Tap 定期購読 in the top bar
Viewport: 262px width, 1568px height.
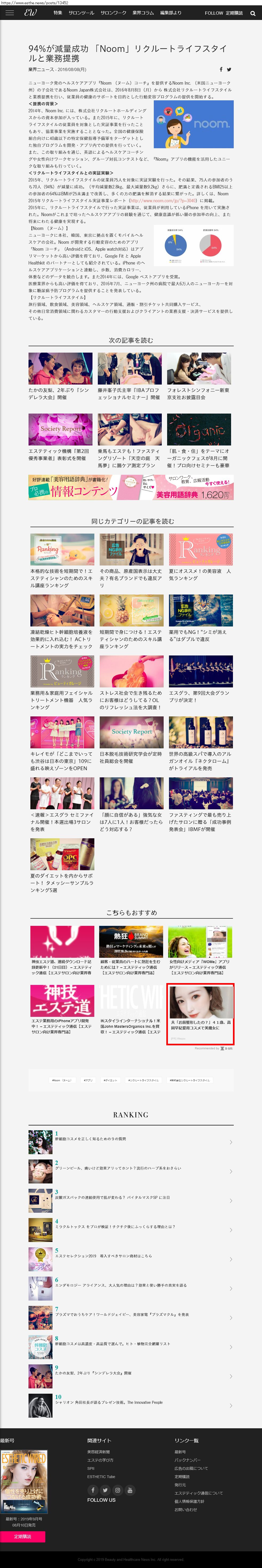234,13
